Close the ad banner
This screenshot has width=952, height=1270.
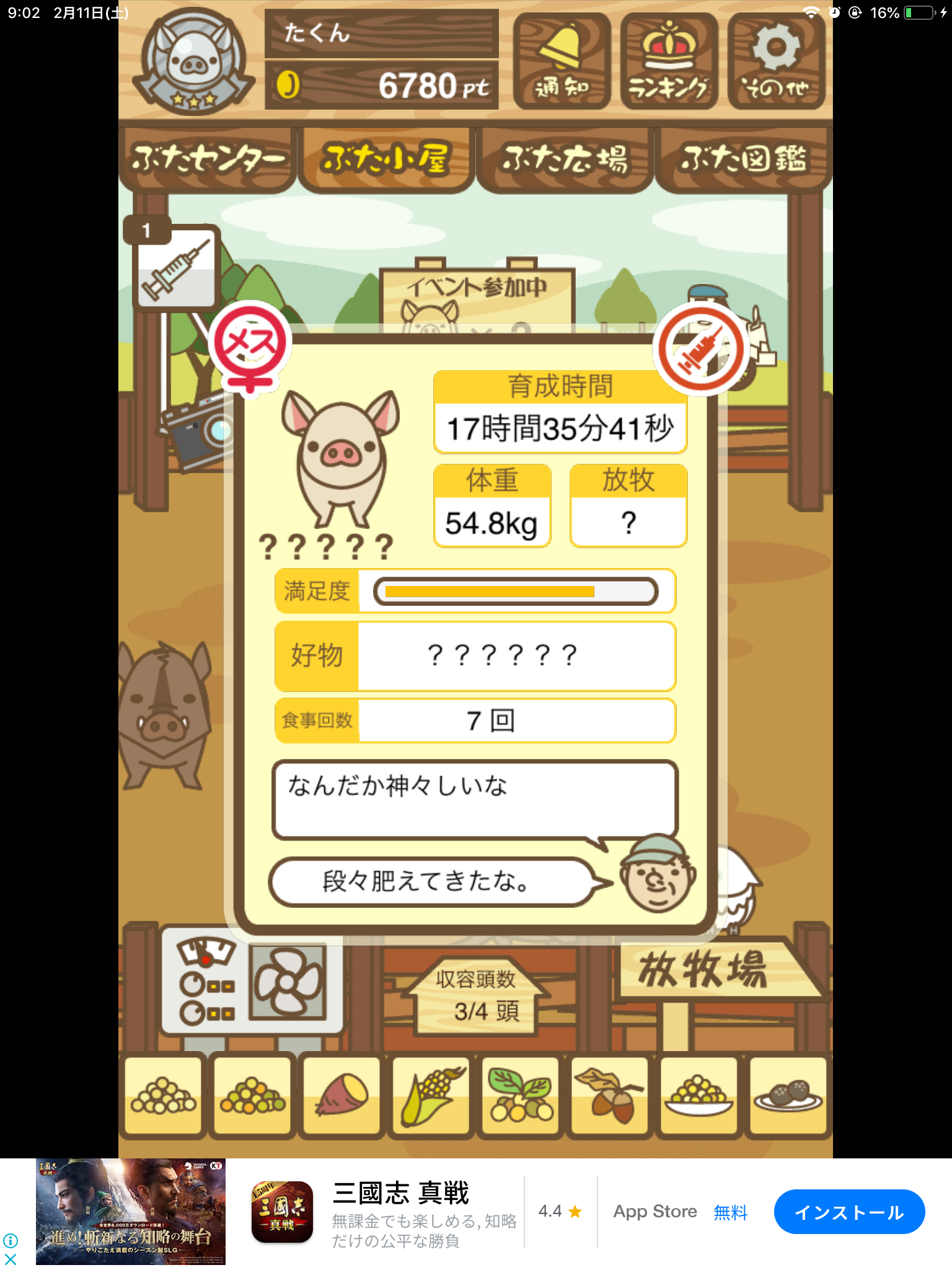[11, 1259]
